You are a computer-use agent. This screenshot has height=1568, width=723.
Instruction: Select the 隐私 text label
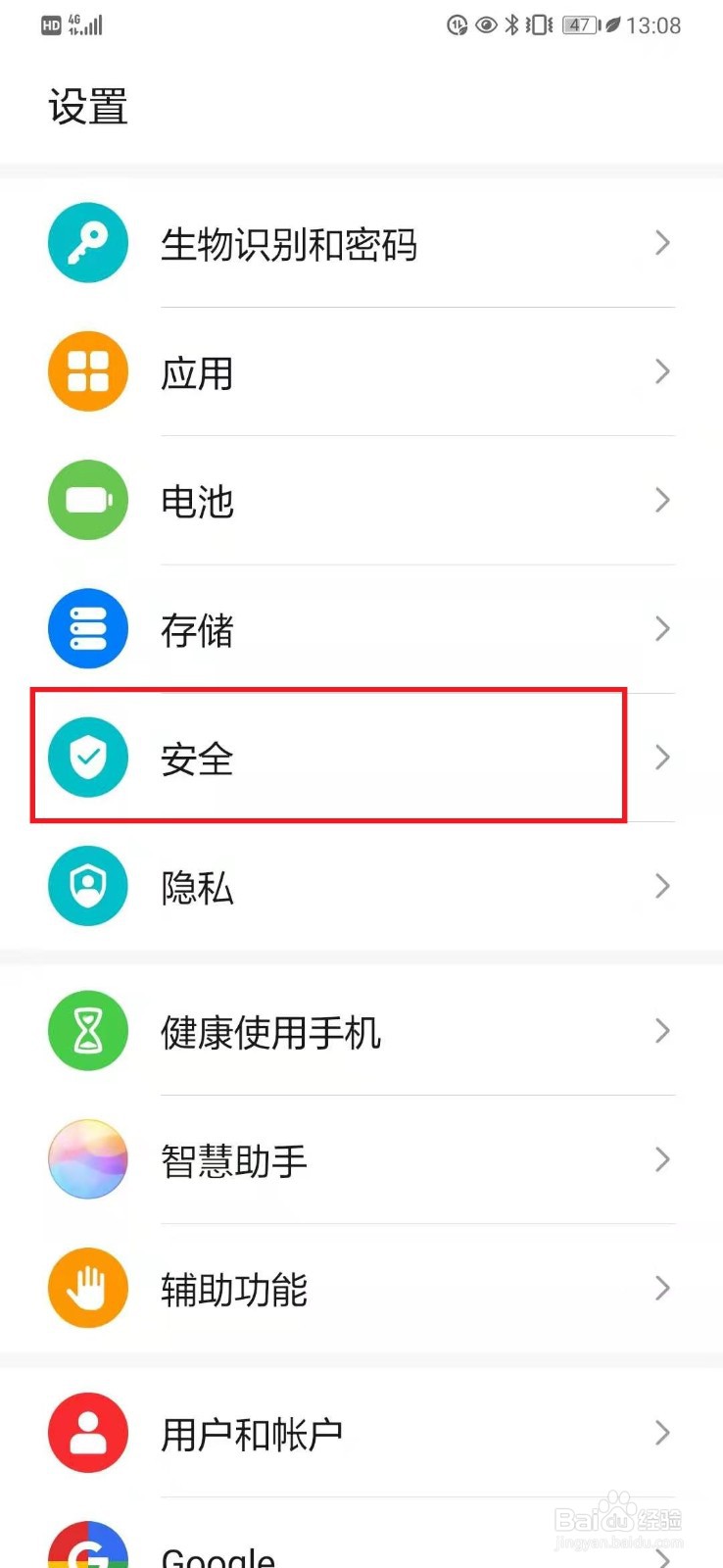click(198, 885)
